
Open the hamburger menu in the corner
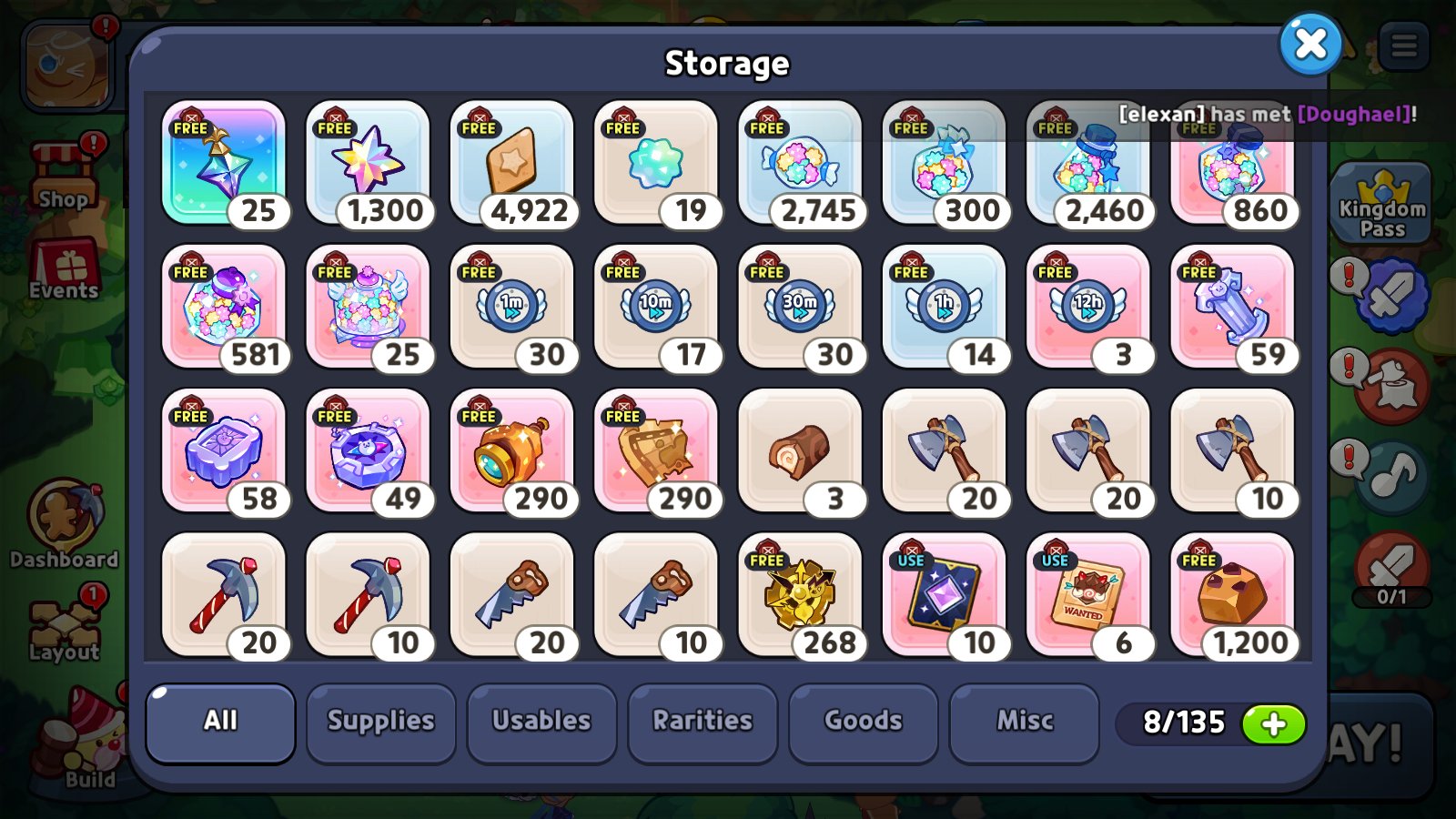(x=1403, y=45)
